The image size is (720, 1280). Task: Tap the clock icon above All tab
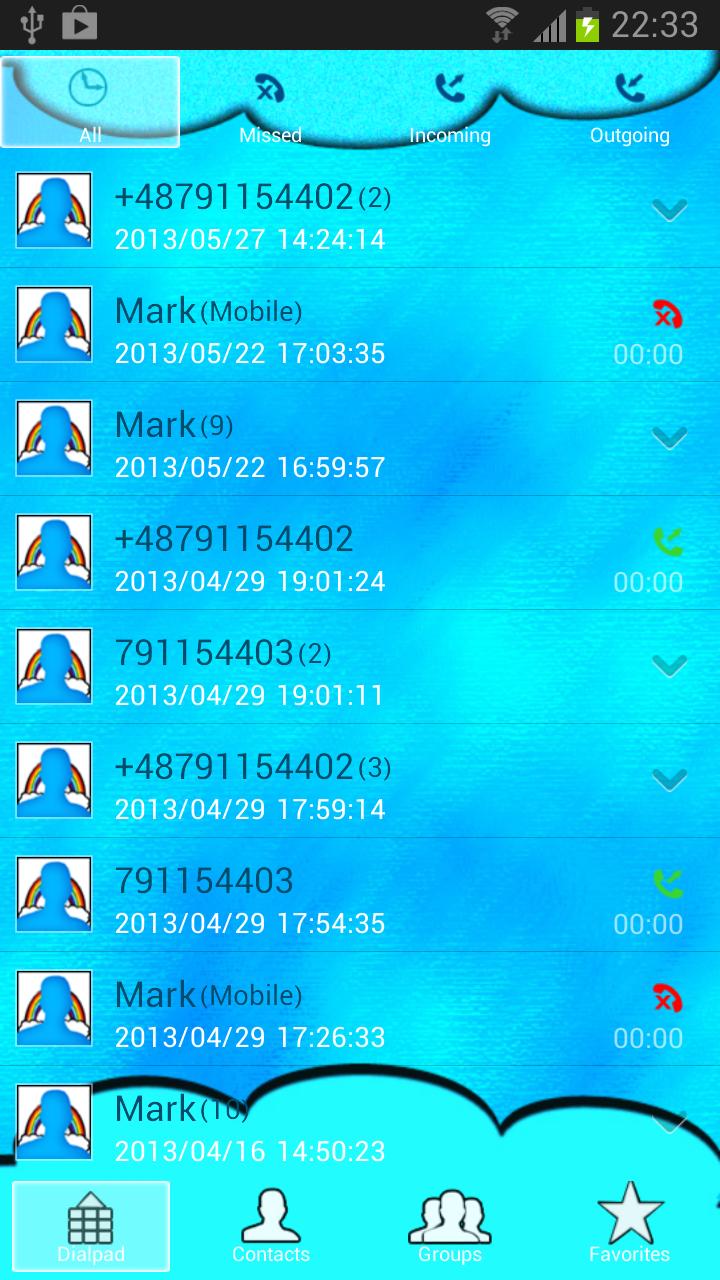(x=90, y=88)
